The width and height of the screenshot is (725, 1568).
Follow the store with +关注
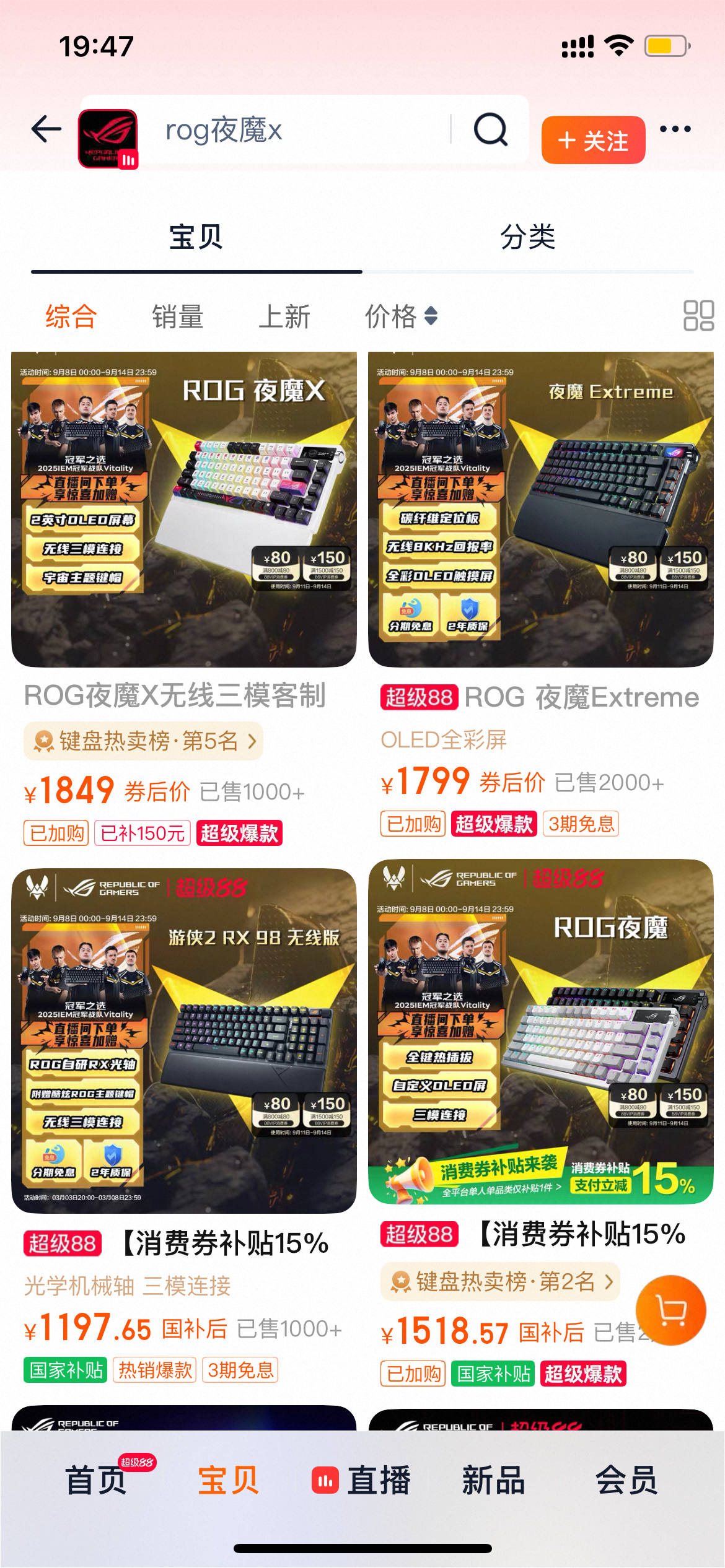pyautogui.click(x=593, y=140)
